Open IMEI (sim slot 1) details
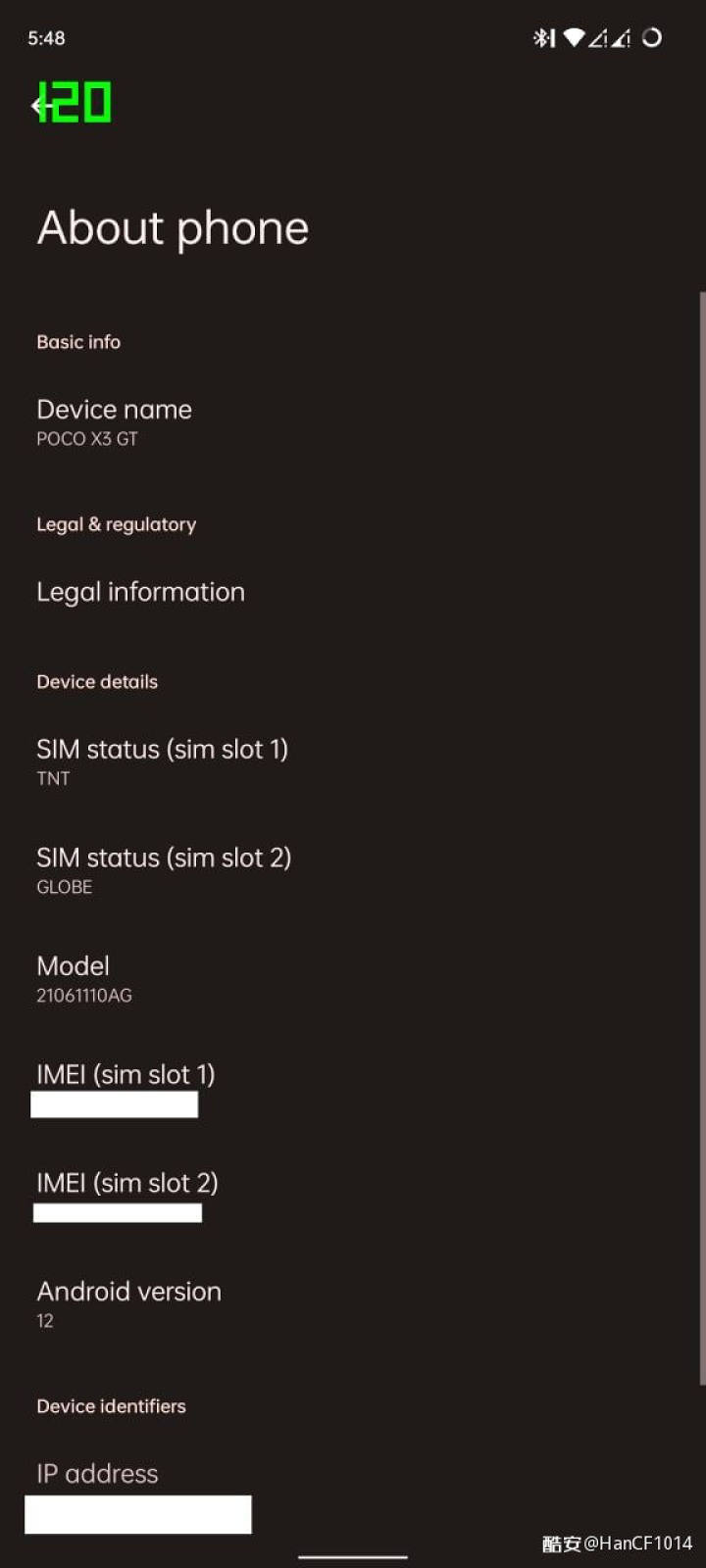 (126, 1086)
